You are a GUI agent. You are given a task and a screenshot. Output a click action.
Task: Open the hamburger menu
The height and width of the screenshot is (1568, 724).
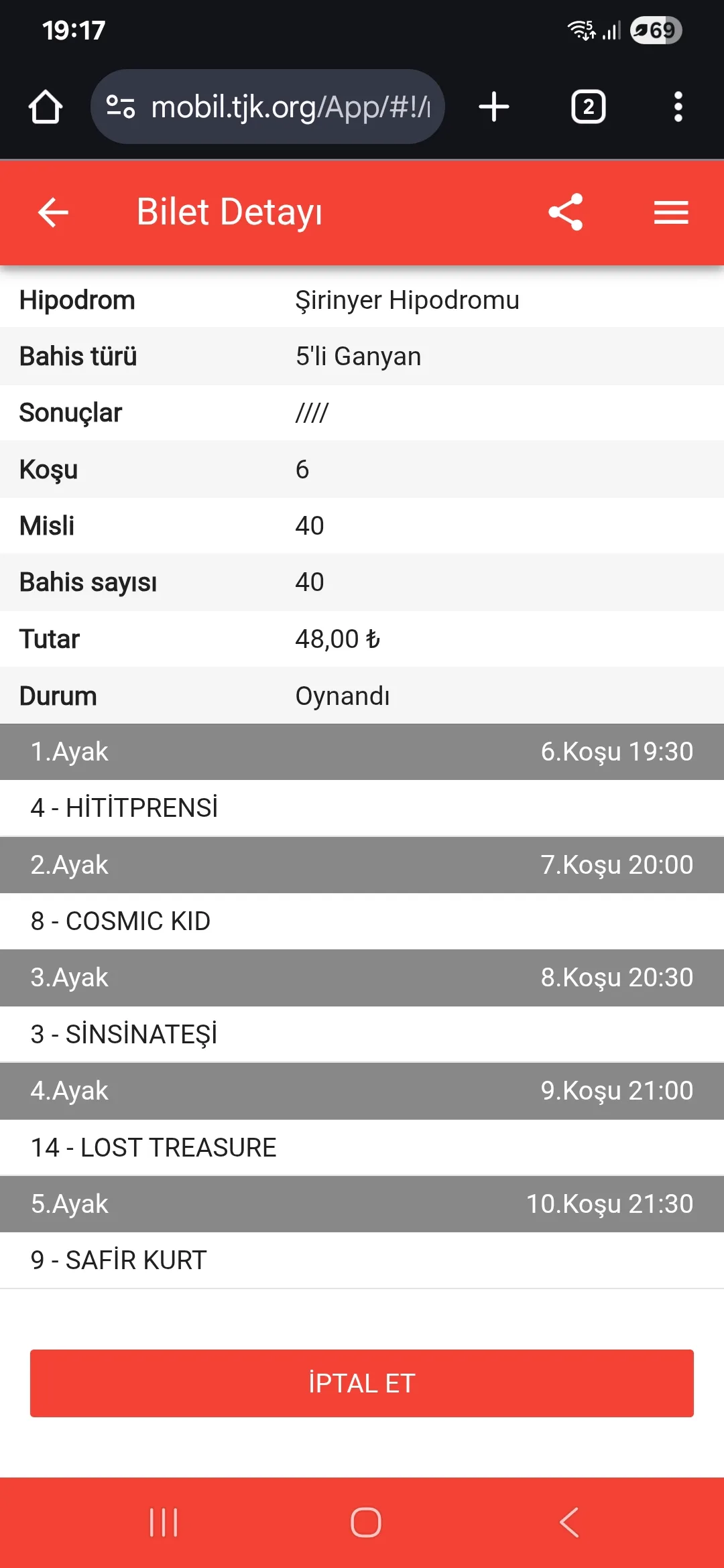coord(671,212)
